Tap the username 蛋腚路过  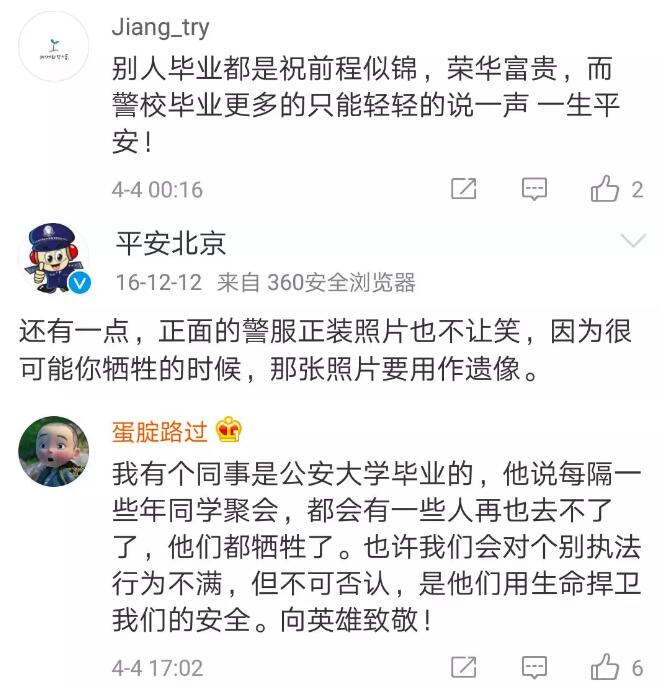click(x=161, y=431)
